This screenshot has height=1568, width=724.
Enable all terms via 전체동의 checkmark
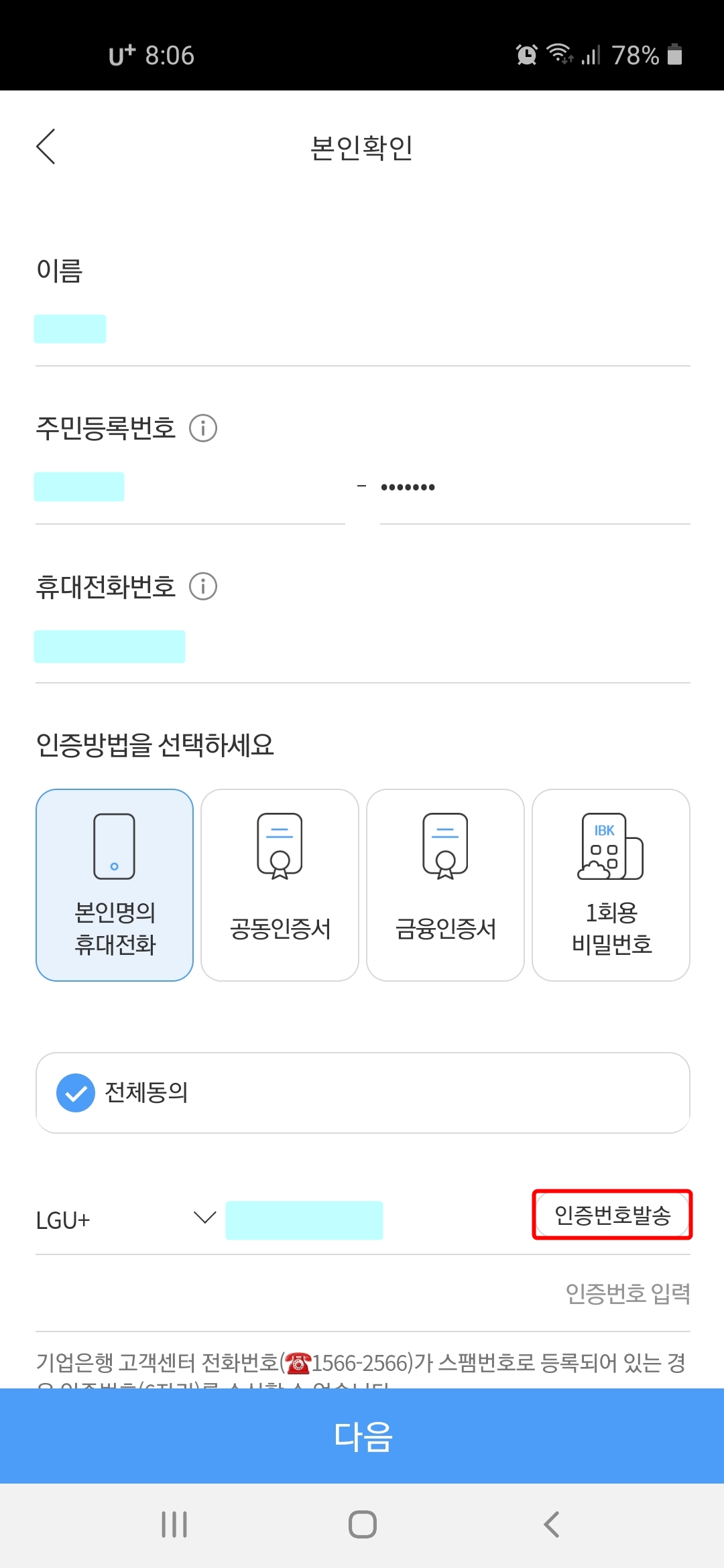[76, 1092]
